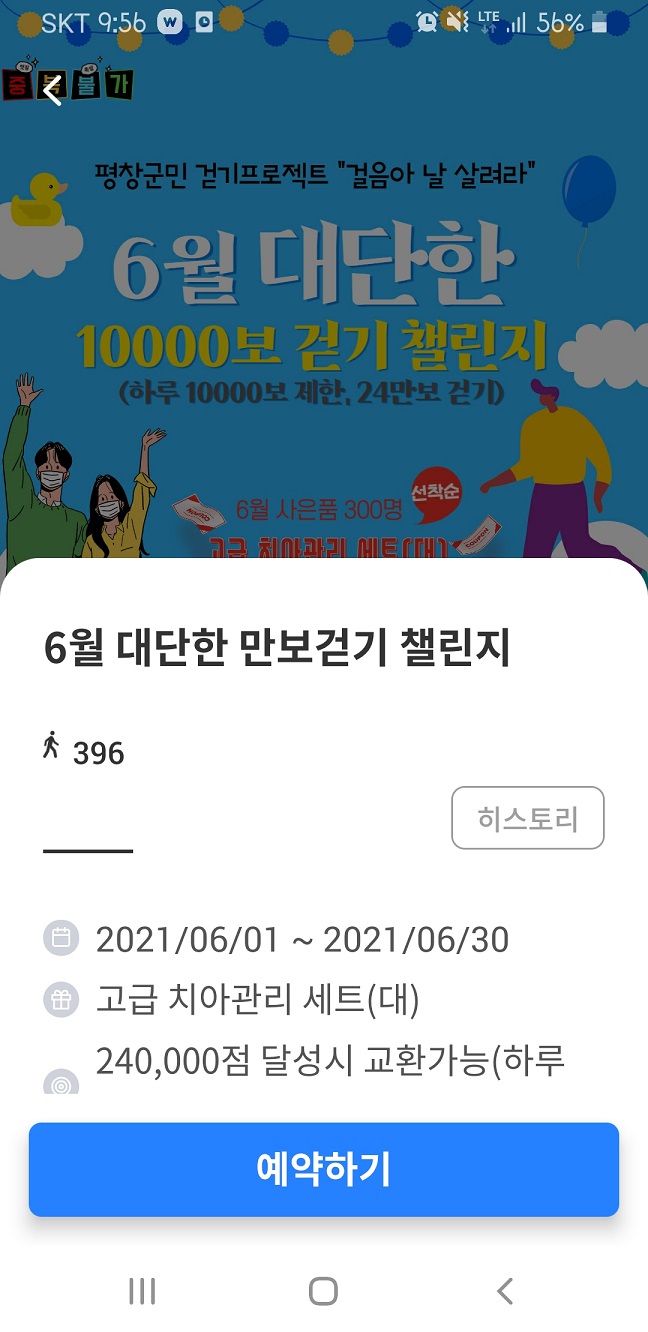Open the 히스토리 (history) button
The width and height of the screenshot is (648, 1332).
[x=528, y=818]
